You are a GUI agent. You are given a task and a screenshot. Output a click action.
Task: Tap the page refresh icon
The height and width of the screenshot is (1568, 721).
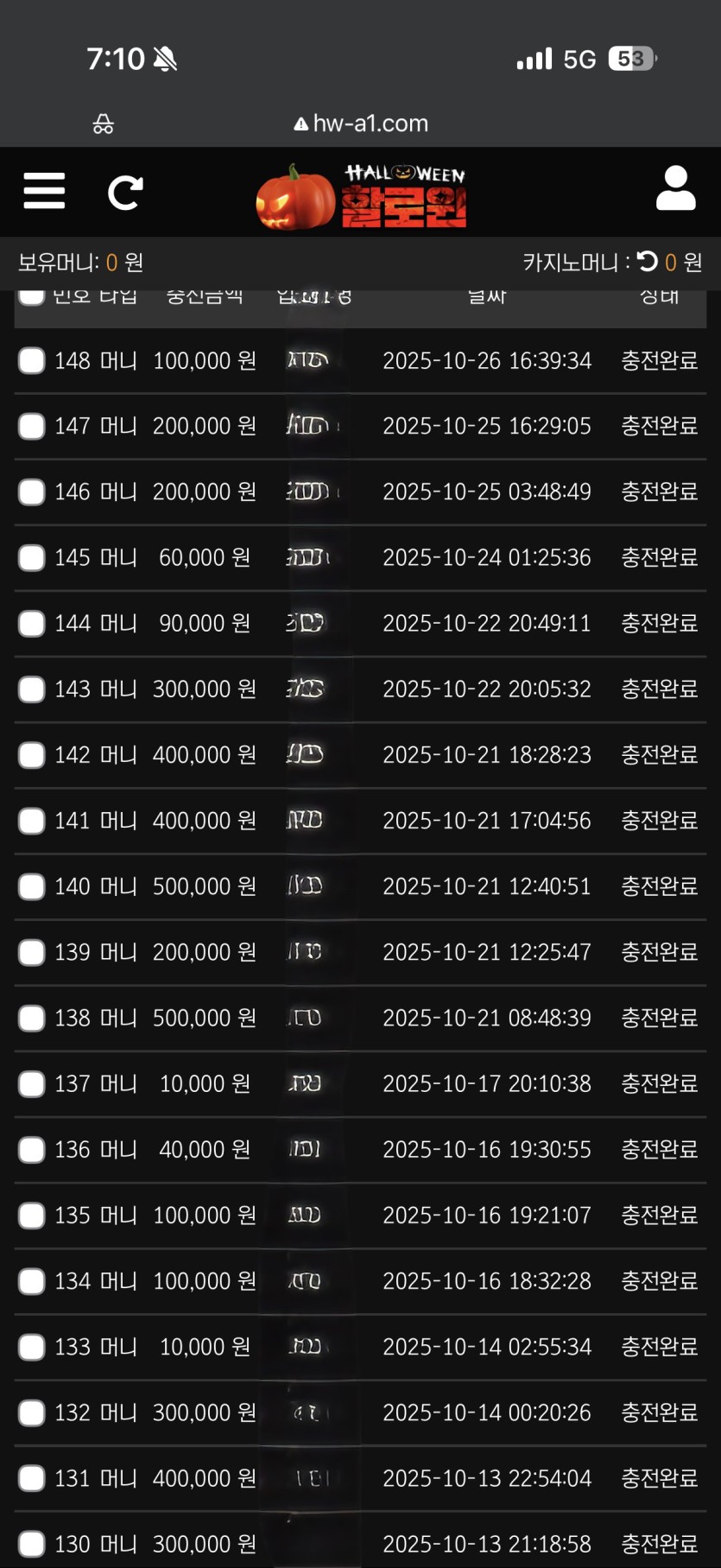pyautogui.click(x=125, y=193)
